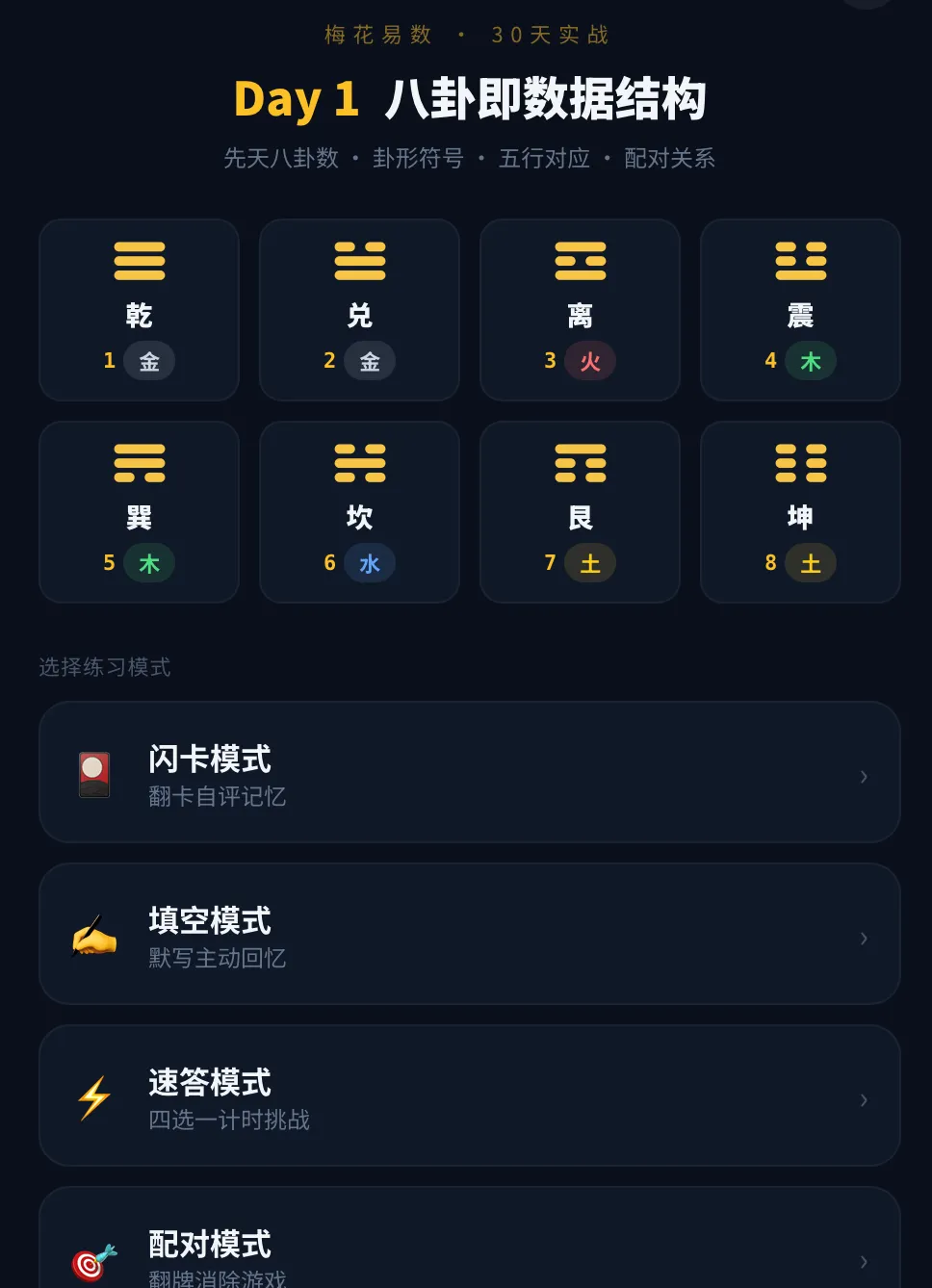Show the 艮 trigram card
Viewport: 932px width, 1288px height.
(580, 512)
